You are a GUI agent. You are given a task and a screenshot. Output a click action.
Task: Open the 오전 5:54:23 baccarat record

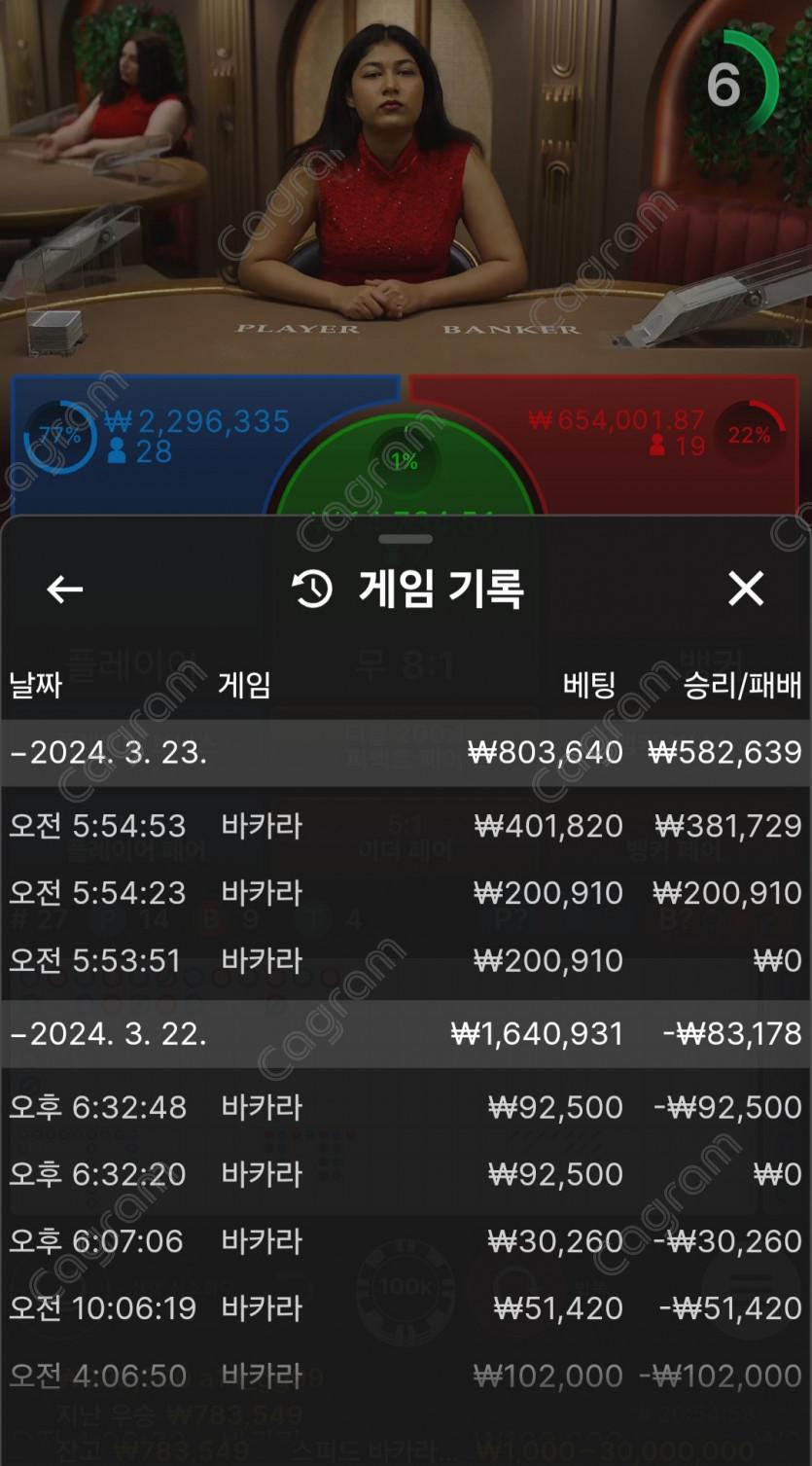coord(406,893)
